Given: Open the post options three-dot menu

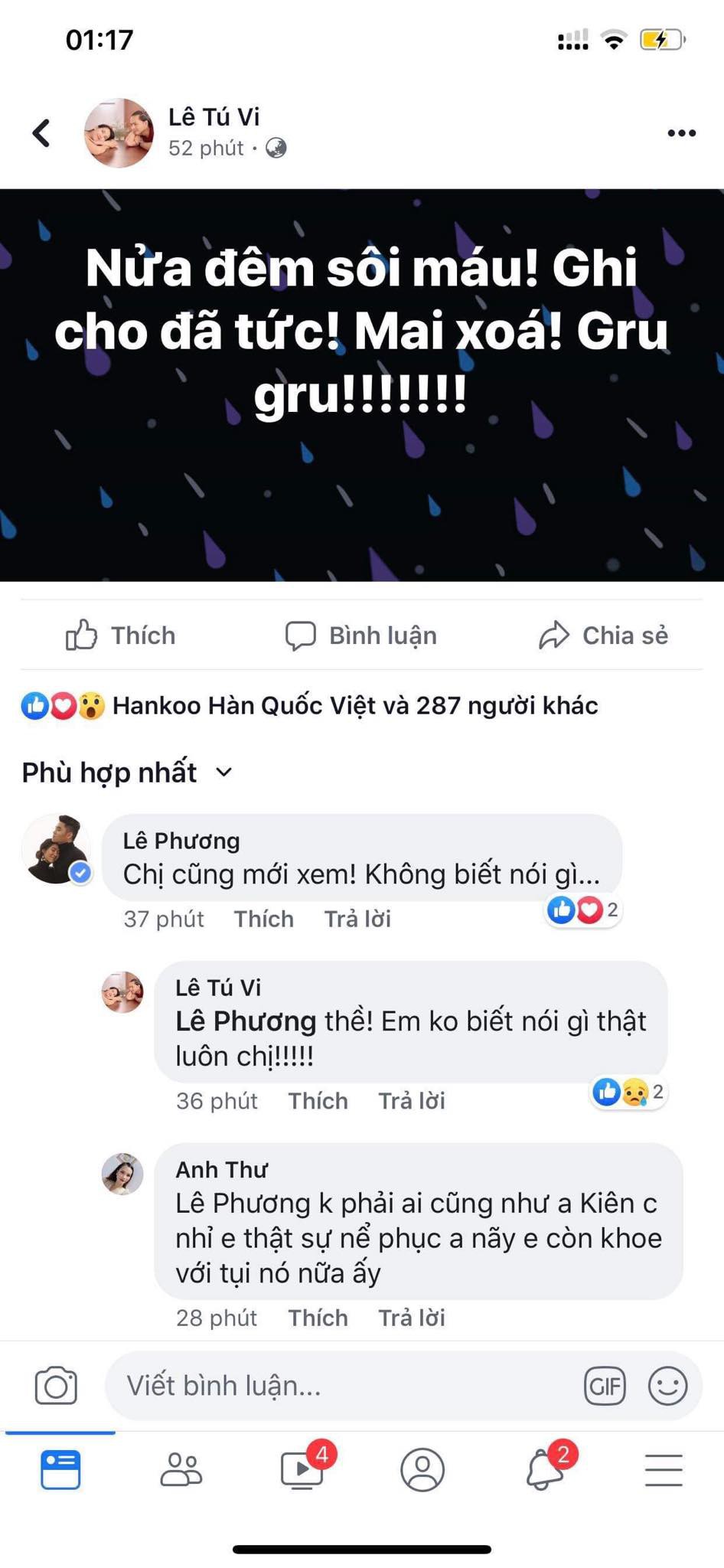Looking at the screenshot, I should (681, 133).
